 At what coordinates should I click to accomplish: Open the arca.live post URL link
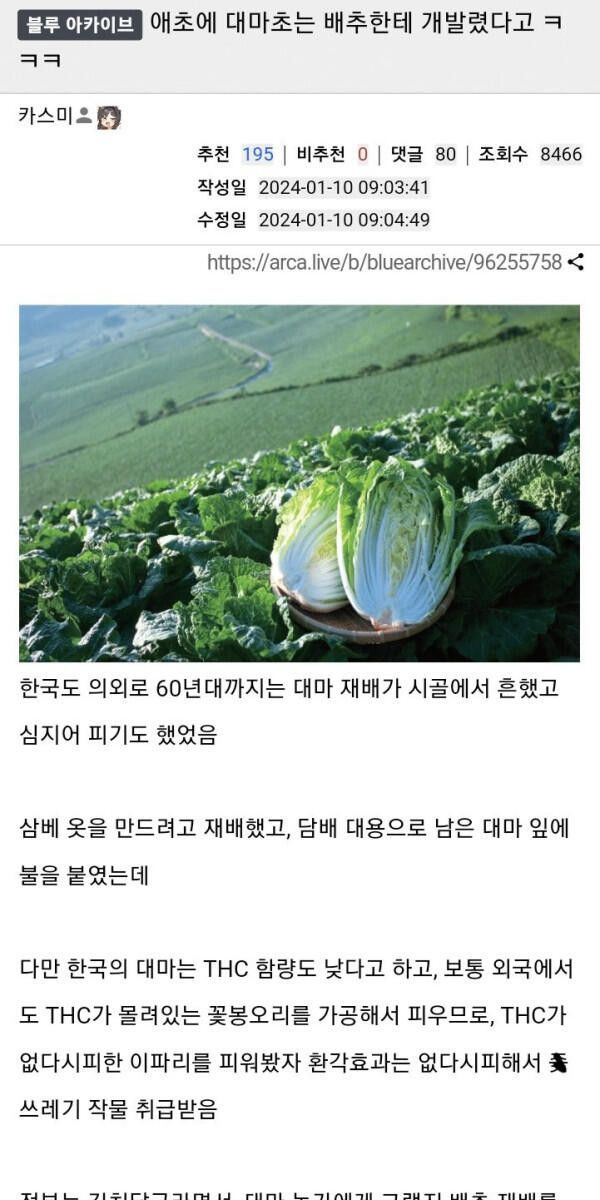click(384, 263)
